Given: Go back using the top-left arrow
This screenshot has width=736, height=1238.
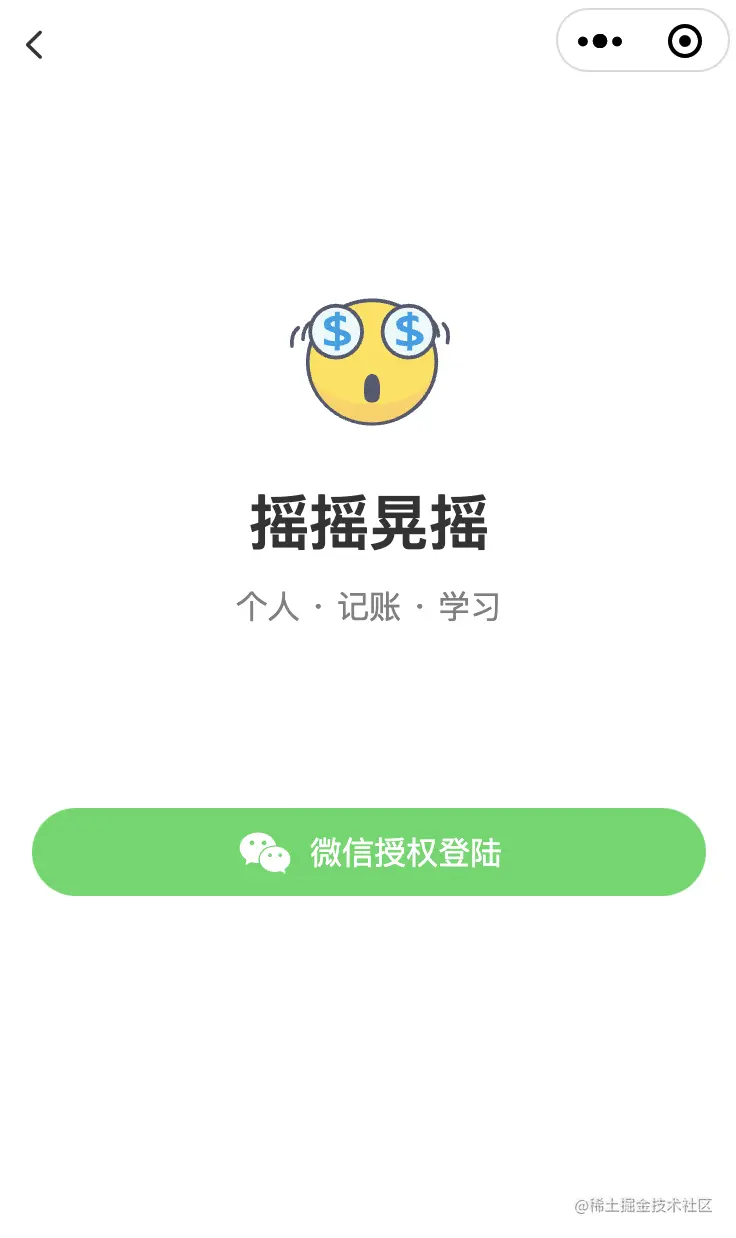Looking at the screenshot, I should click(34, 44).
